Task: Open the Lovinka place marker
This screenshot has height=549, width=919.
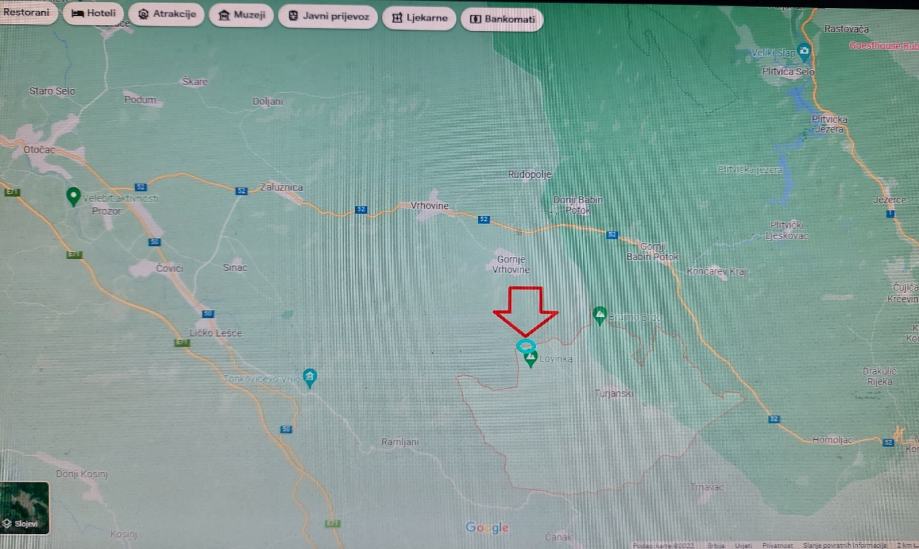Action: [530, 357]
